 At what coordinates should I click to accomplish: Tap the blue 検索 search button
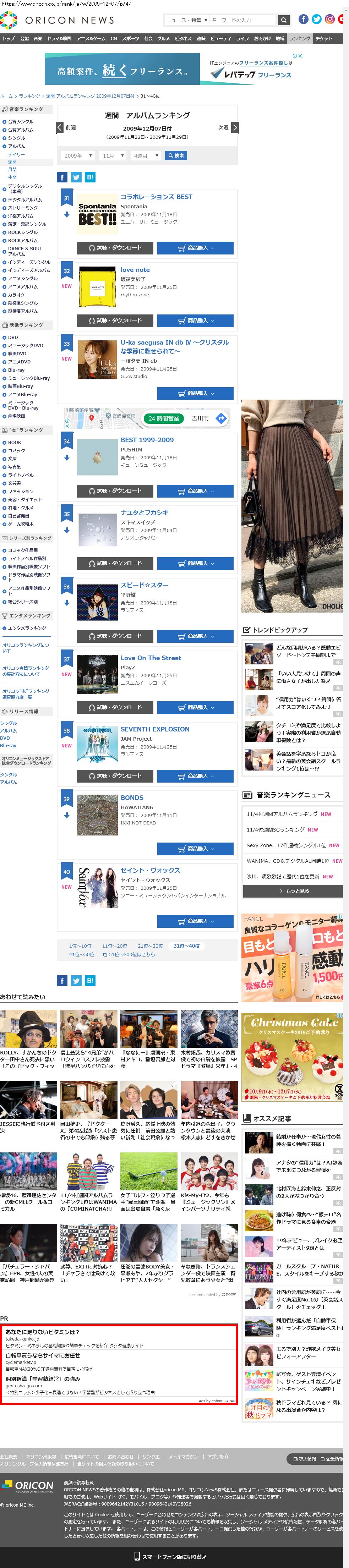coord(176,156)
